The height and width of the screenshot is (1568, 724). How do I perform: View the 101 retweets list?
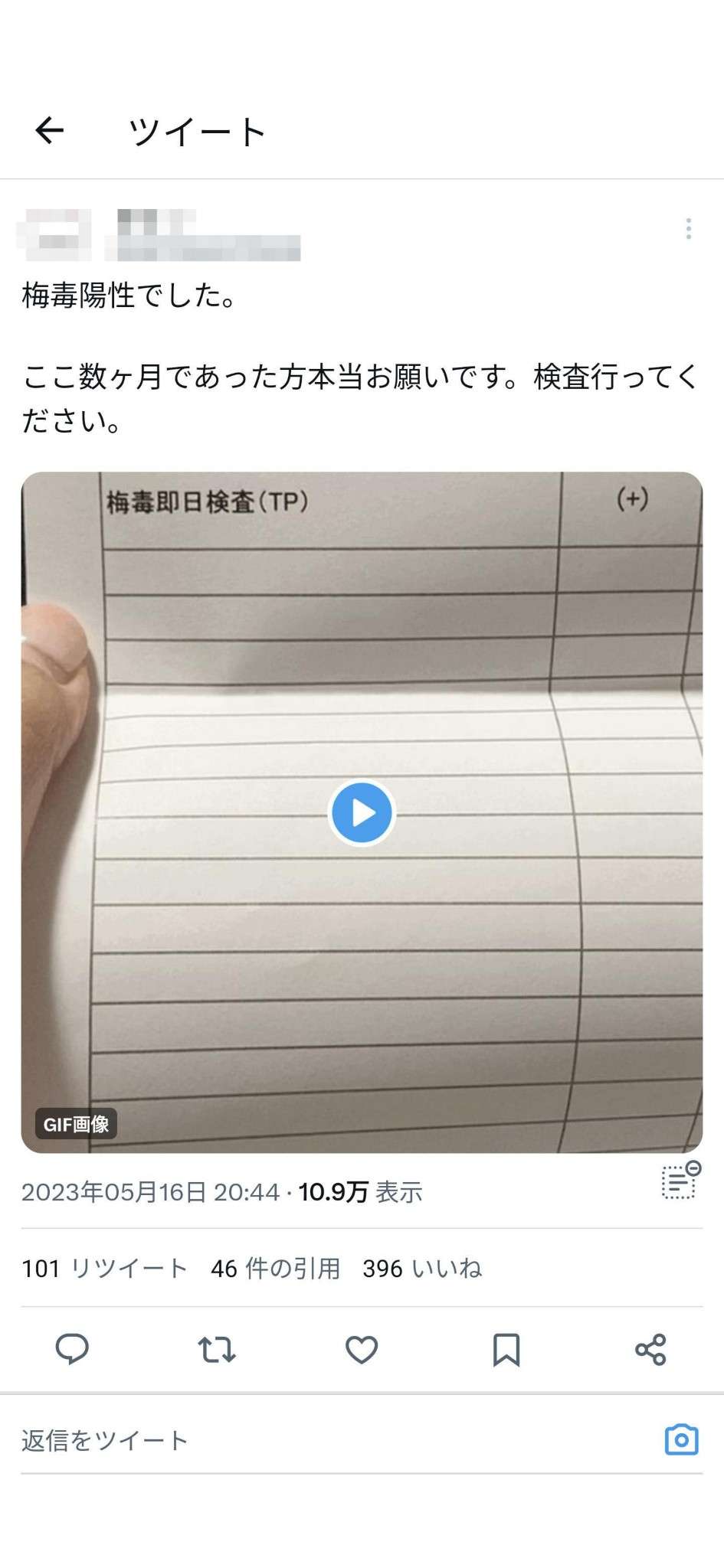coord(104,1269)
